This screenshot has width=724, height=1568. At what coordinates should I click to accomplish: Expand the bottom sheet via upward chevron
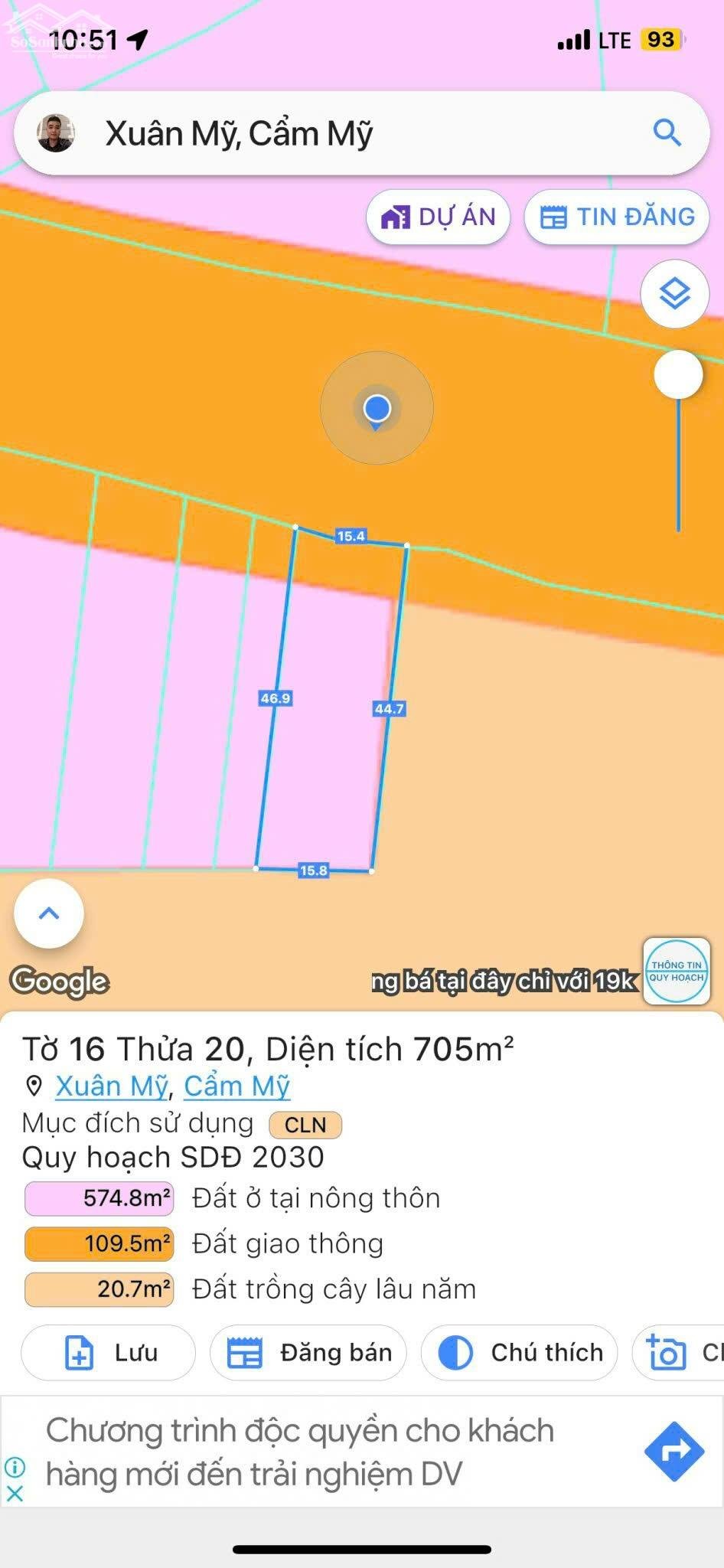tap(48, 913)
